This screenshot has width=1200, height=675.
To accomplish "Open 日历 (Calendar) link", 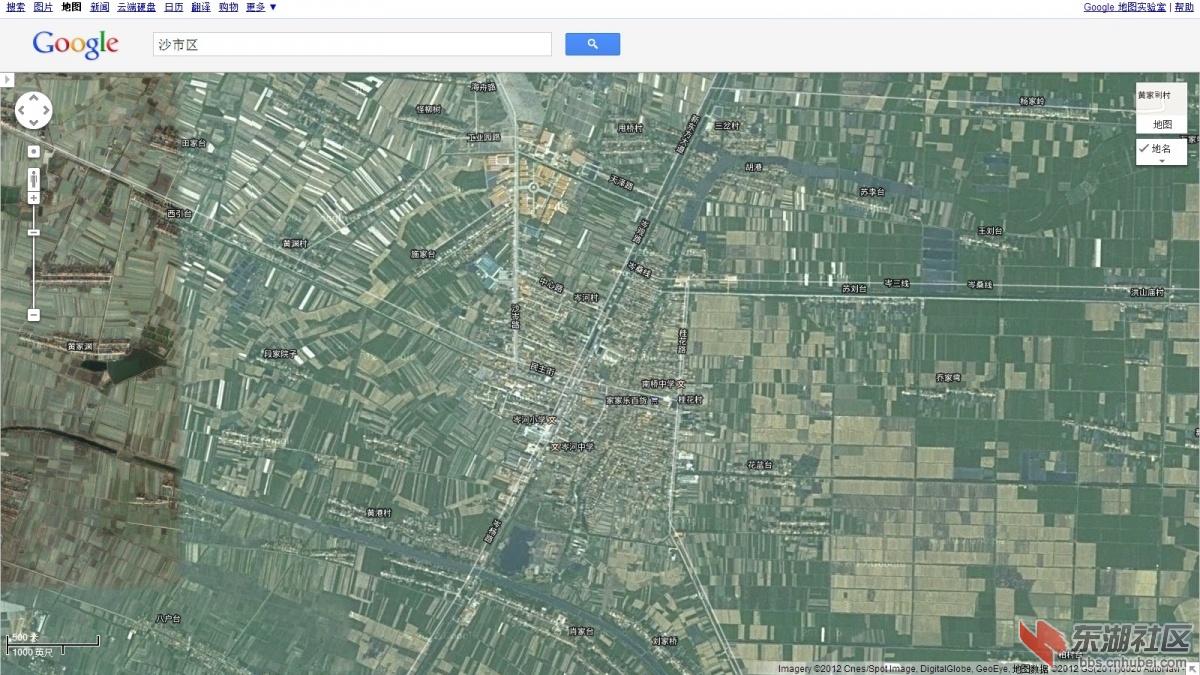I will coord(174,7).
